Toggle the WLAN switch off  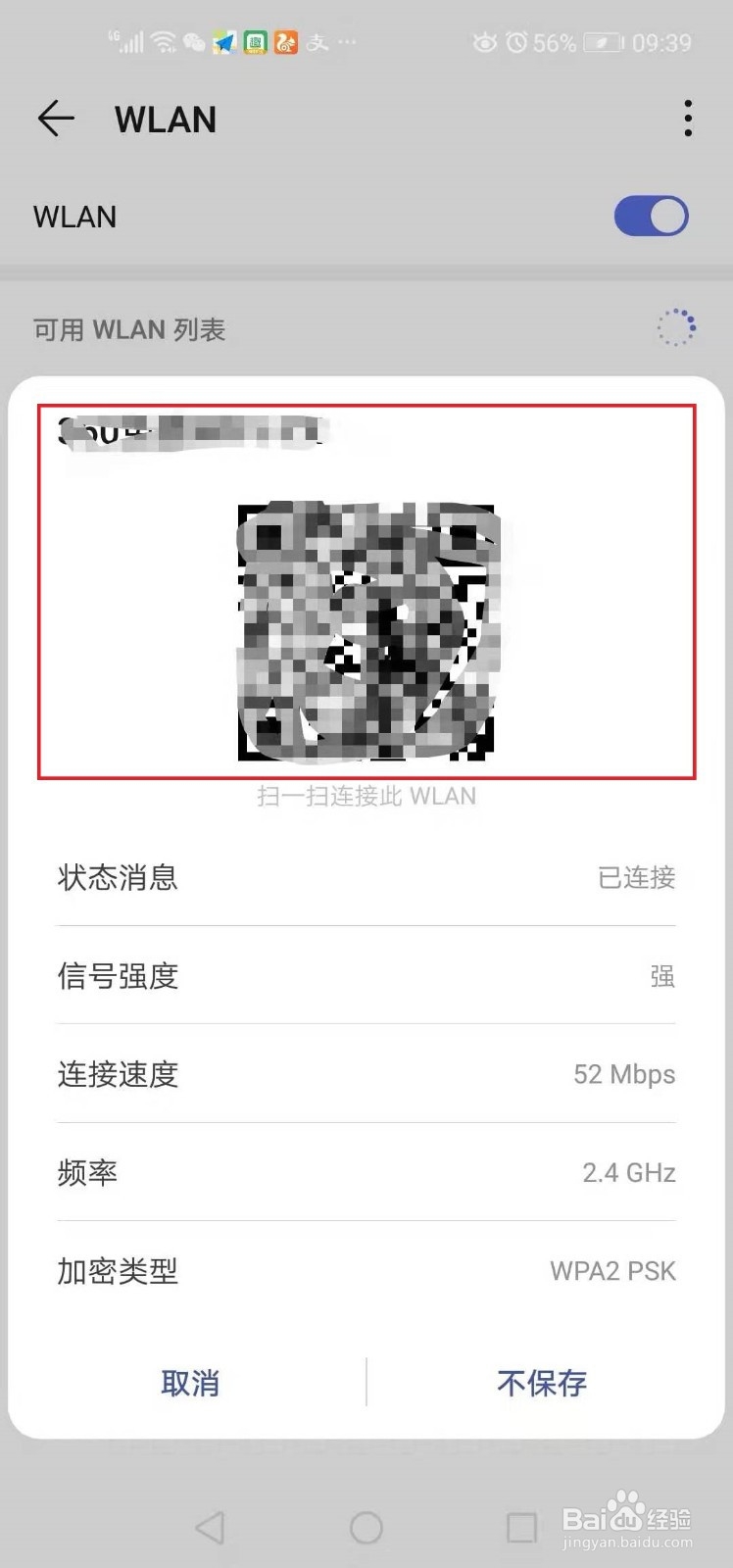(650, 215)
